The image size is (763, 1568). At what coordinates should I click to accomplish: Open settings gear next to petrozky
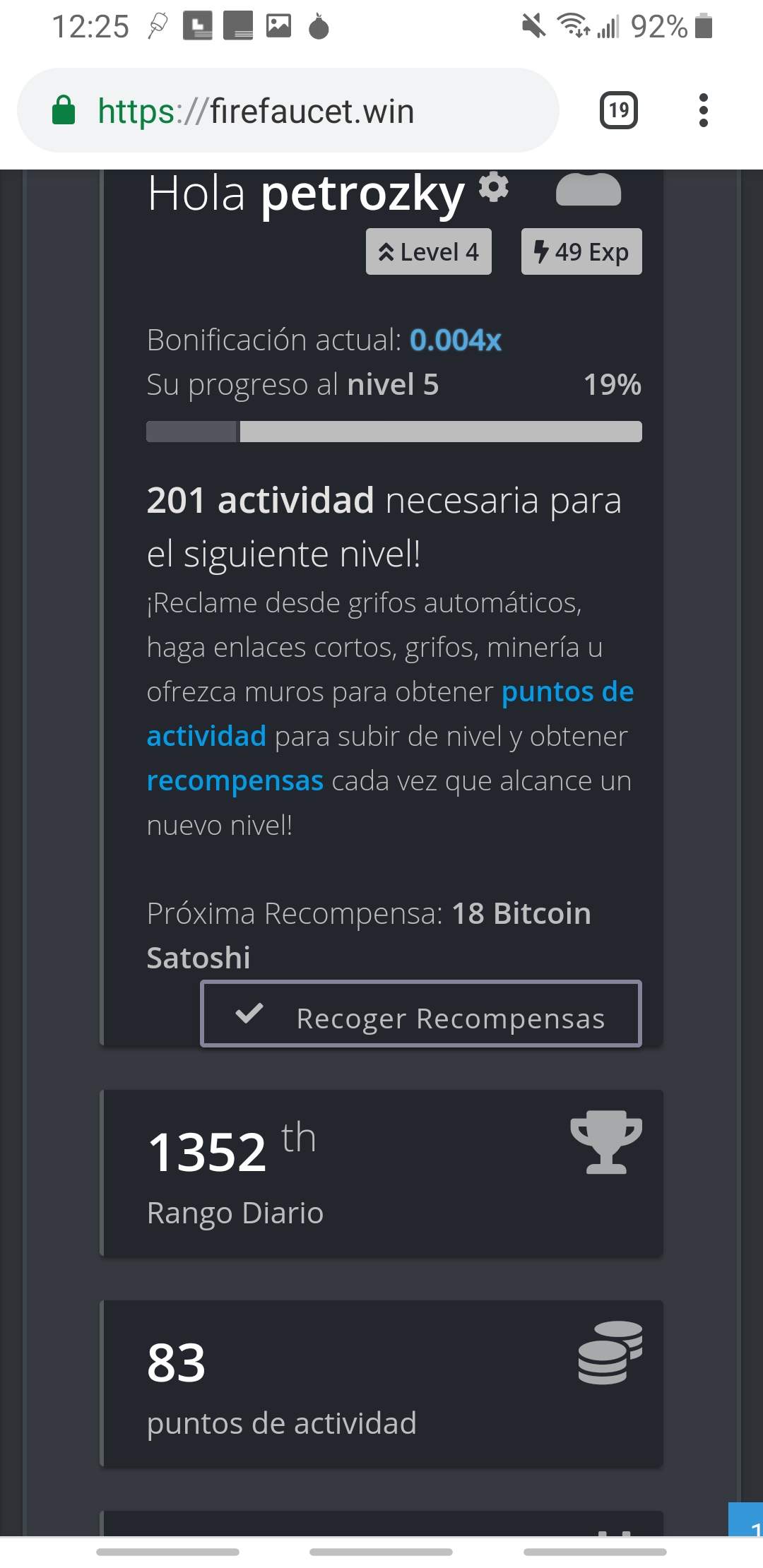click(493, 188)
